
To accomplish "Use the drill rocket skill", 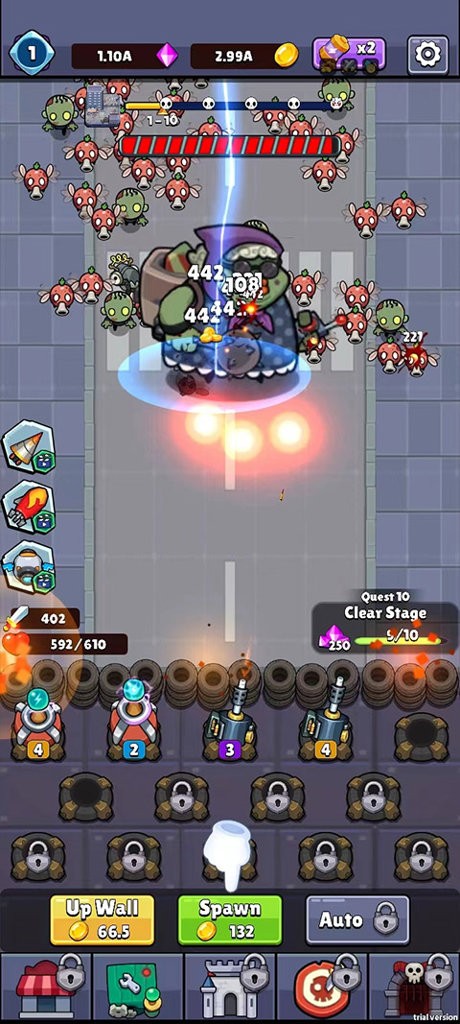I will (29, 447).
